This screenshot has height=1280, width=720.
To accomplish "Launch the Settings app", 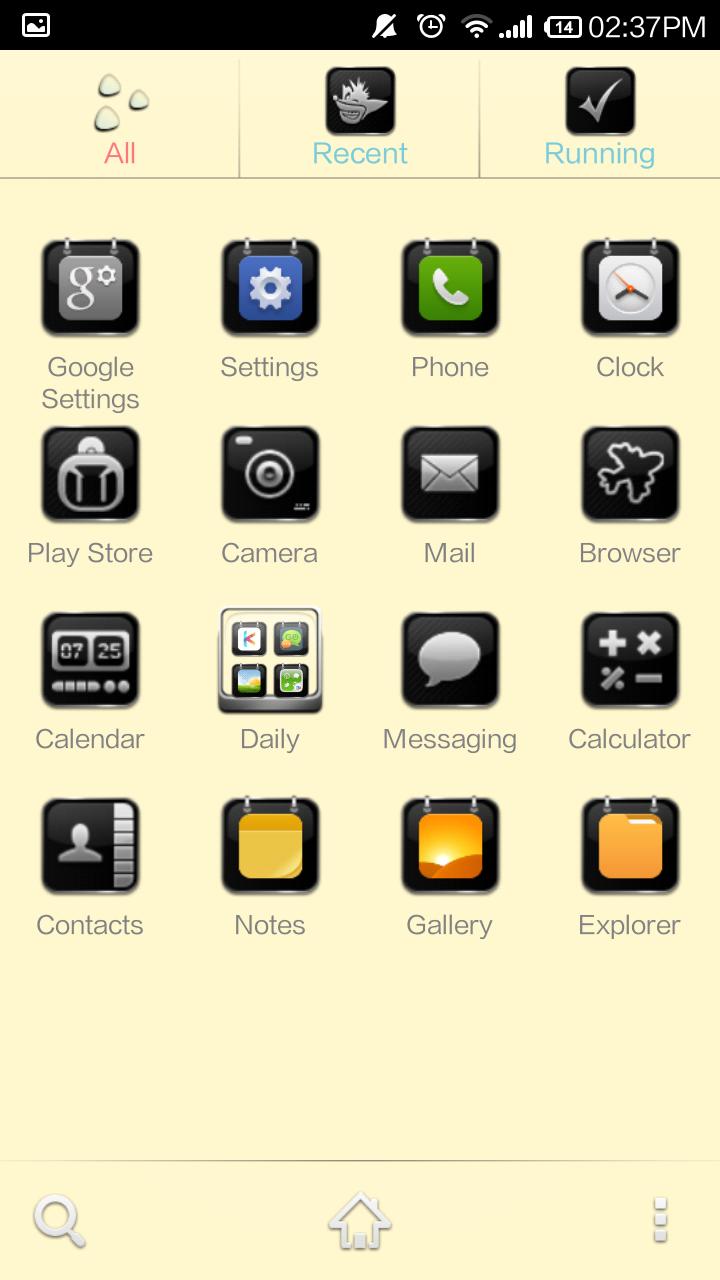I will pyautogui.click(x=270, y=288).
